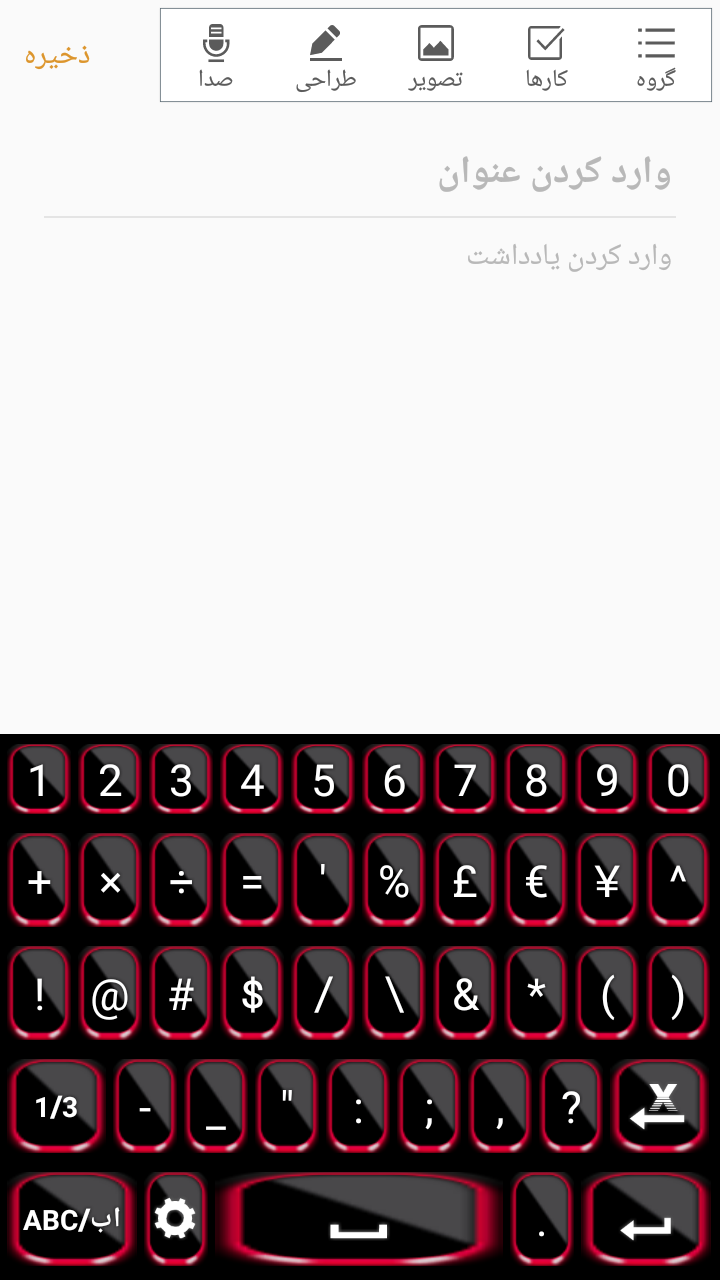Tap the note body field وارد کردن یادداشت

(360, 258)
